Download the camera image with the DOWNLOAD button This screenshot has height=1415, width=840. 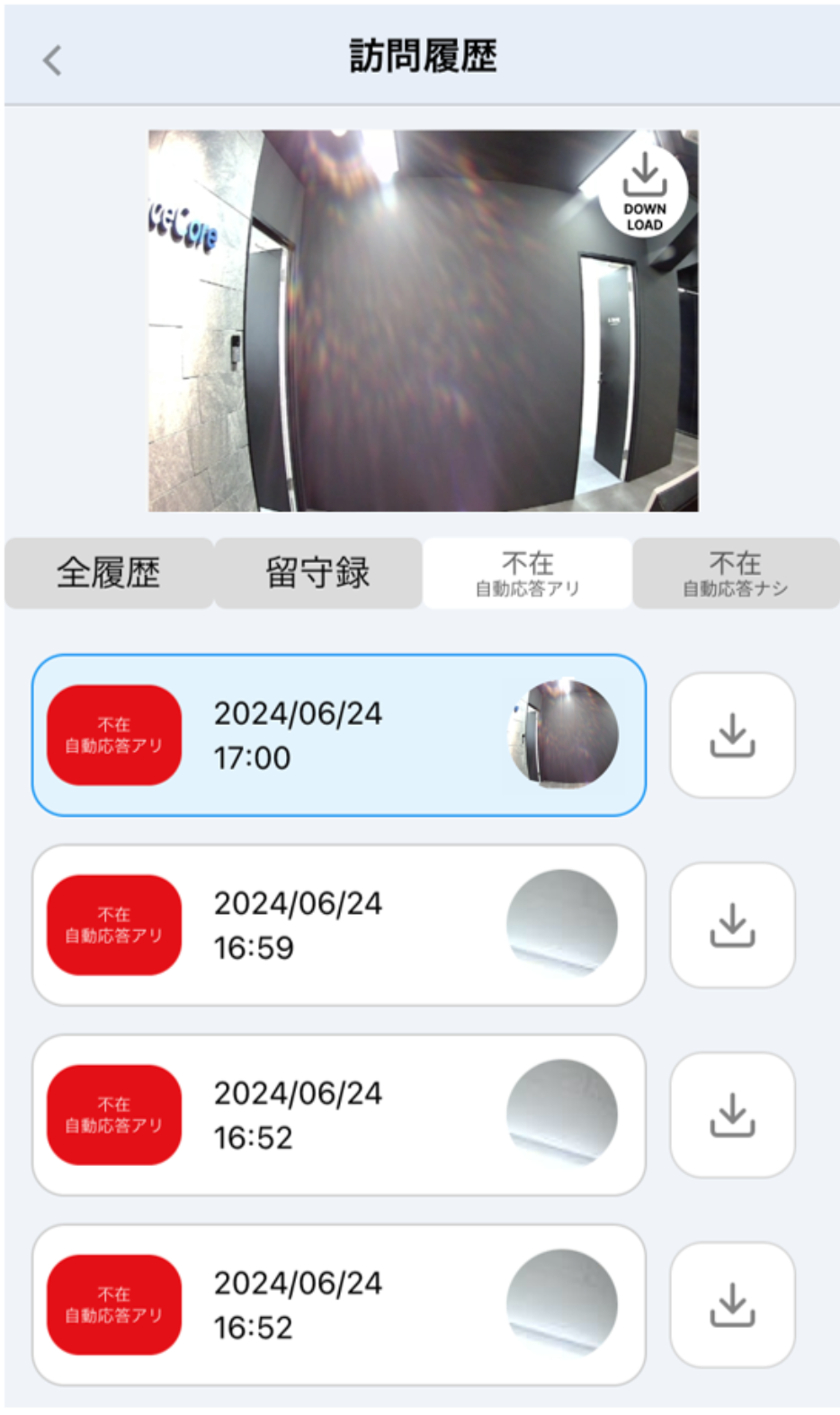[x=644, y=192]
